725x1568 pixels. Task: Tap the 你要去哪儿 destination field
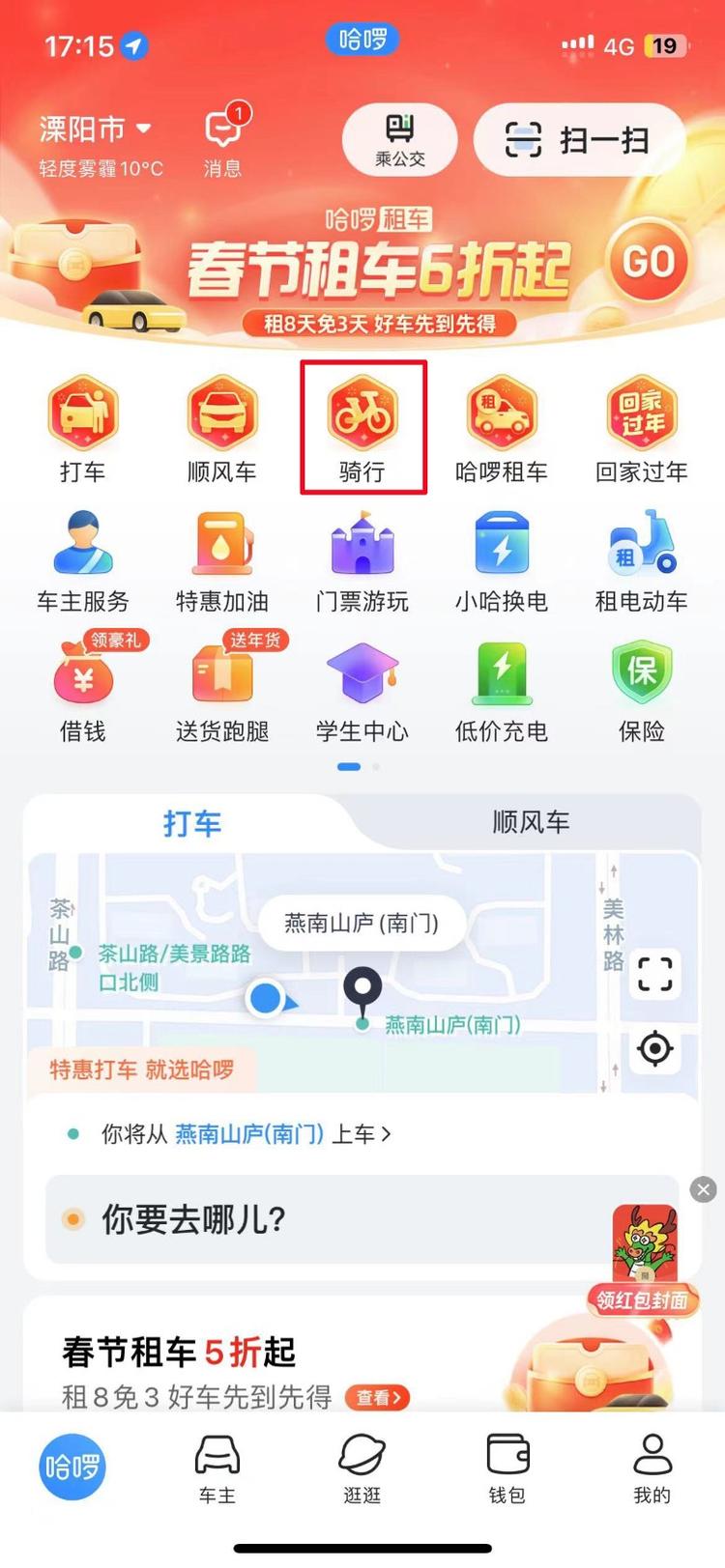tap(319, 1219)
